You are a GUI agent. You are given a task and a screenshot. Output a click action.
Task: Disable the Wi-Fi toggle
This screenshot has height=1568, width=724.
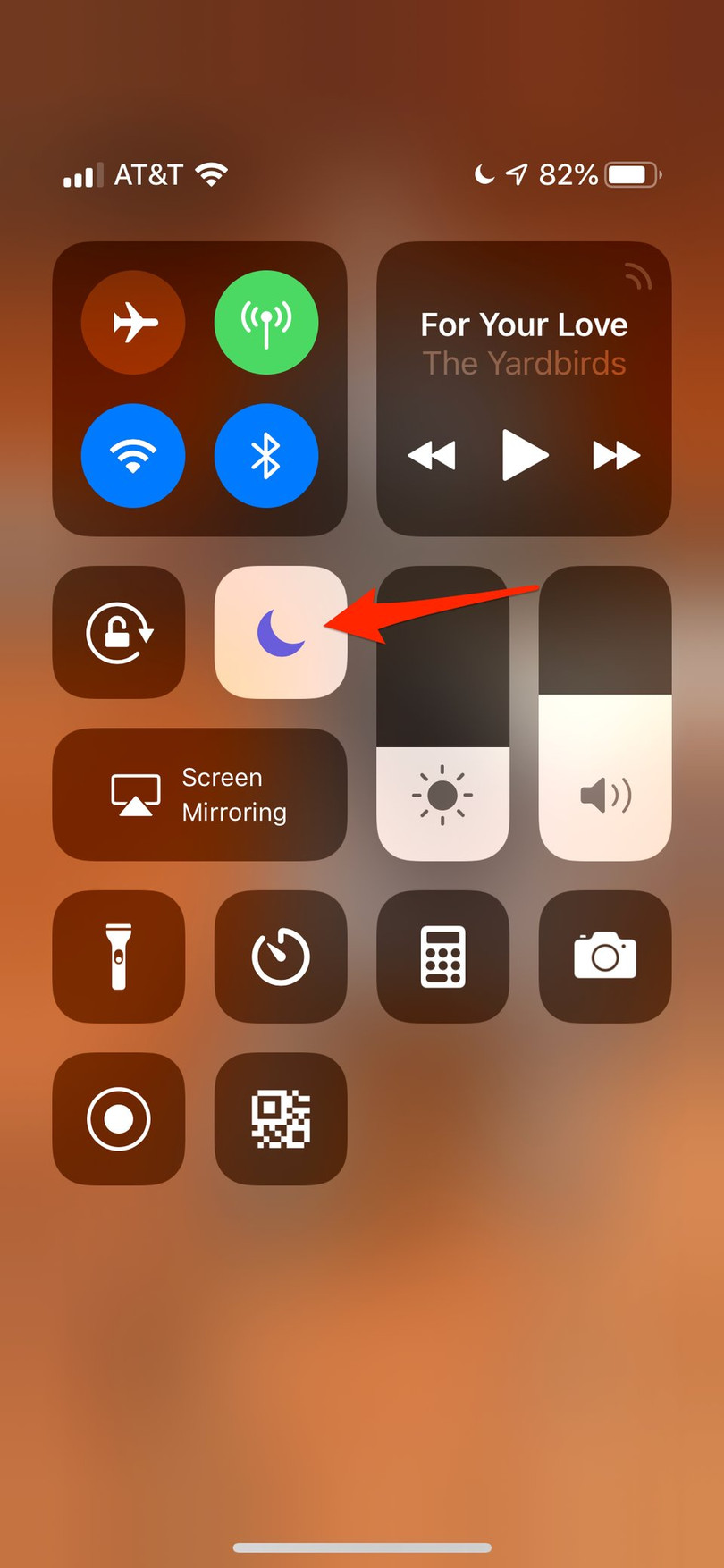pyautogui.click(x=133, y=455)
